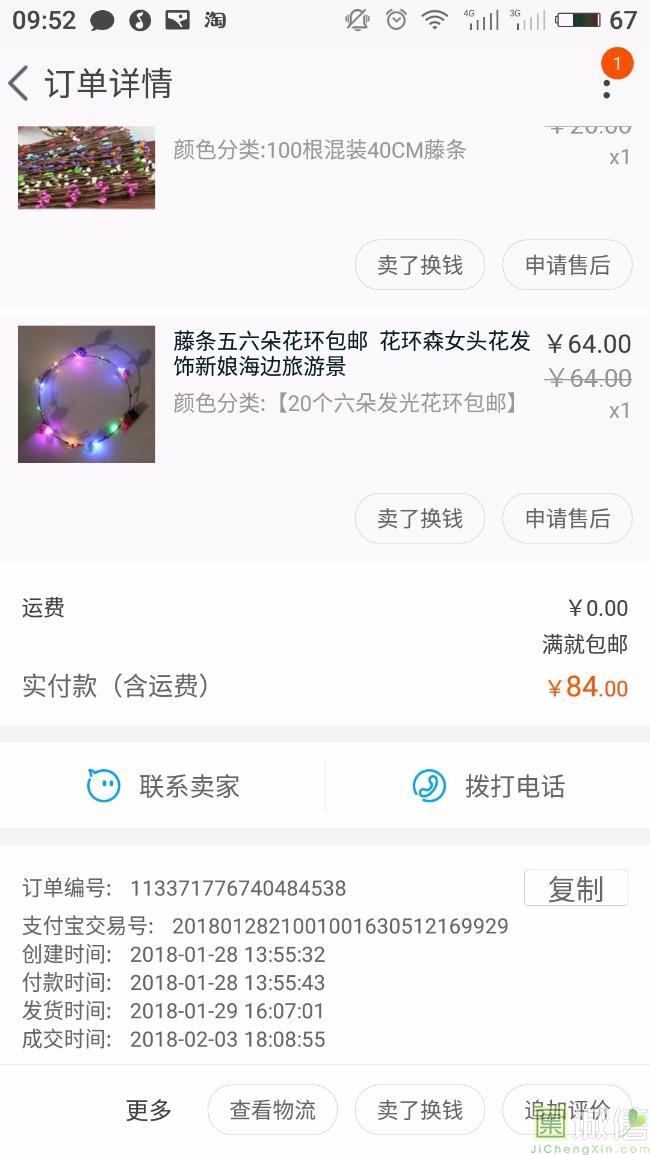Tap 卖了换钱 for the 100根混装40CM藤条 item
This screenshot has width=650, height=1155.
click(x=420, y=265)
